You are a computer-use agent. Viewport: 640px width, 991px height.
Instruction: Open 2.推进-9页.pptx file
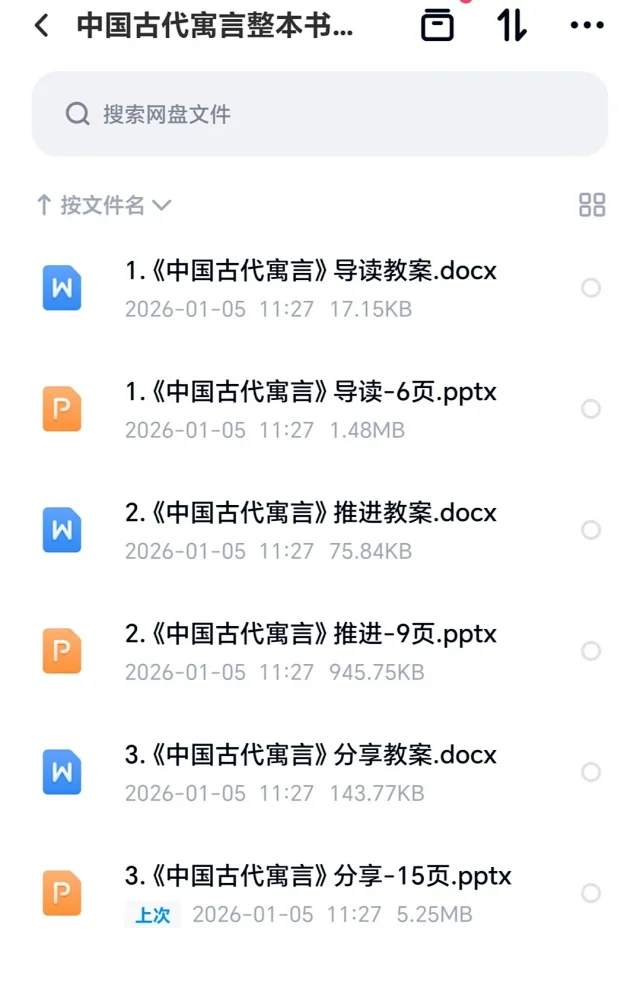pos(310,651)
